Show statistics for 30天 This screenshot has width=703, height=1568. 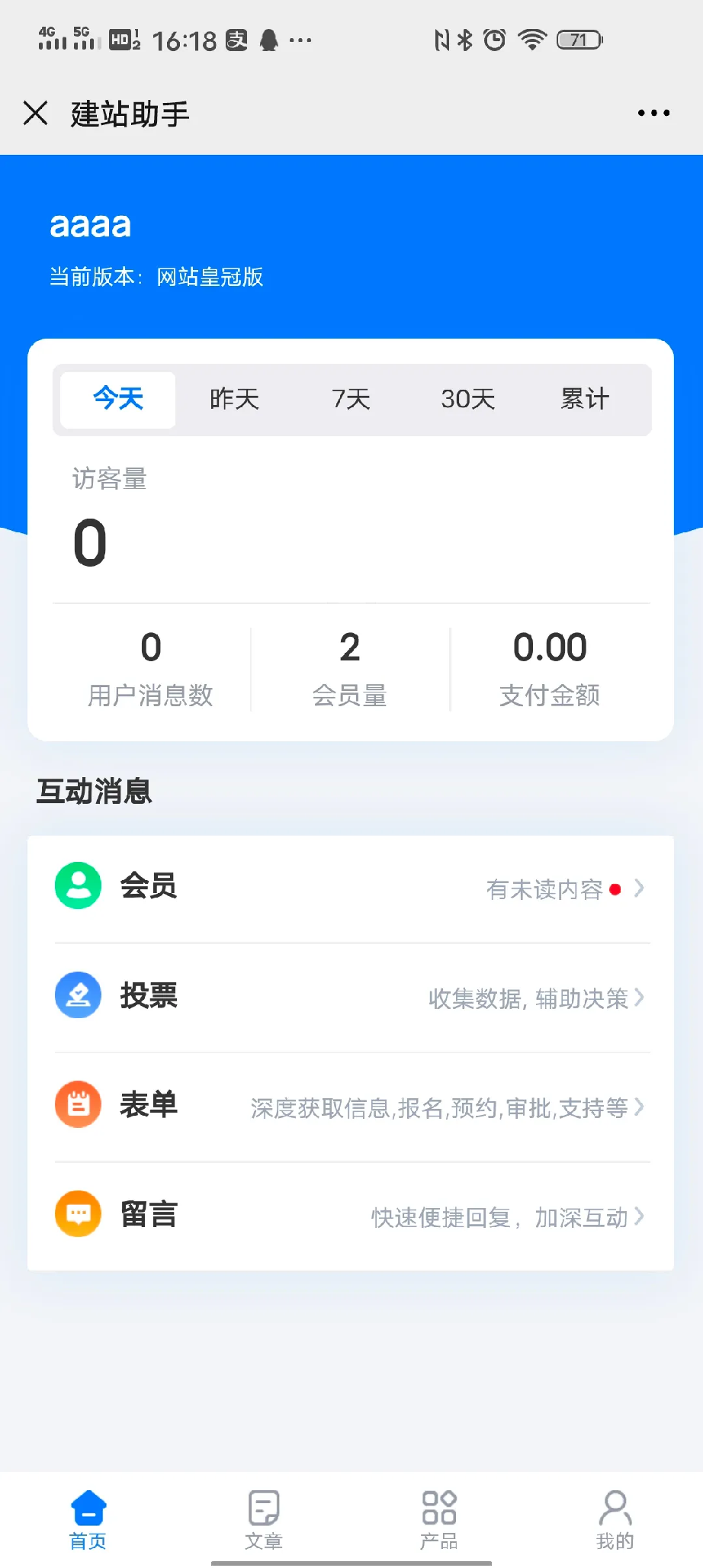[x=468, y=399]
